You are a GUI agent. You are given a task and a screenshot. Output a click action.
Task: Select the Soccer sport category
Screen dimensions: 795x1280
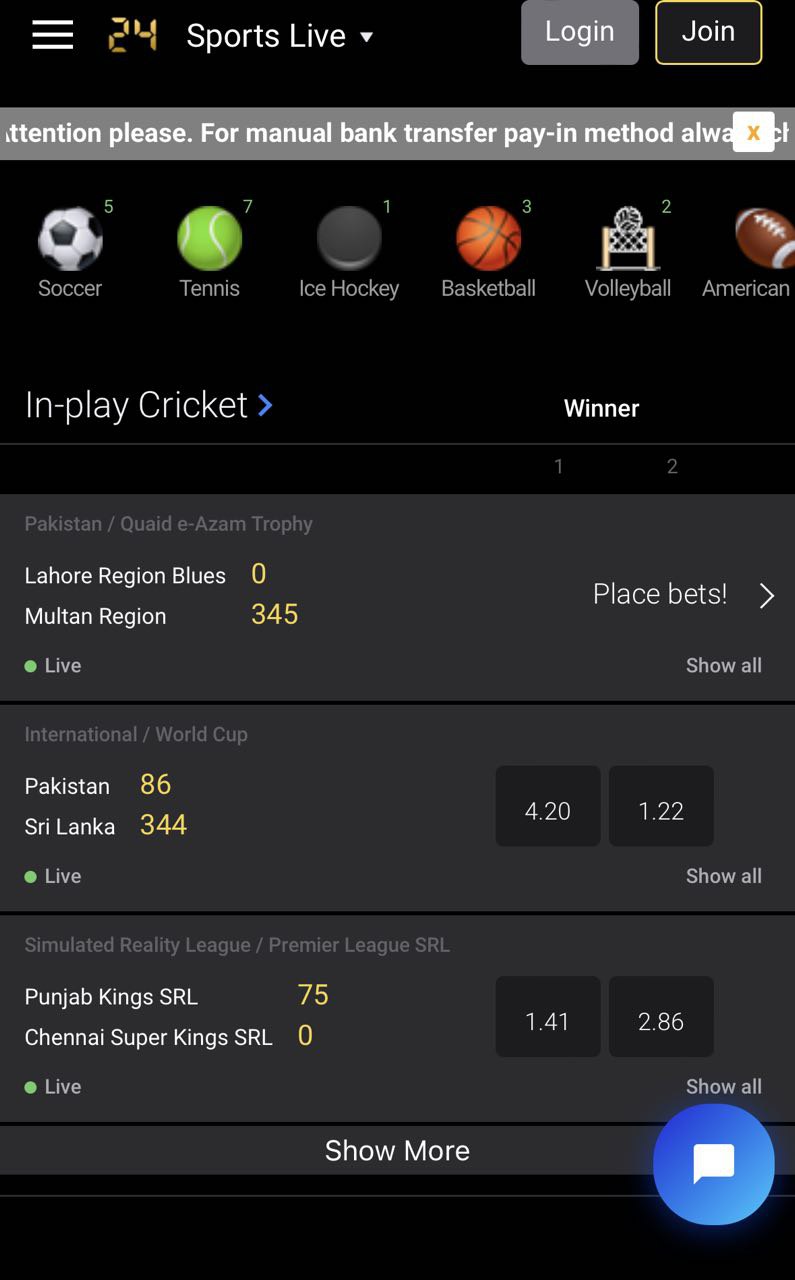click(x=70, y=252)
